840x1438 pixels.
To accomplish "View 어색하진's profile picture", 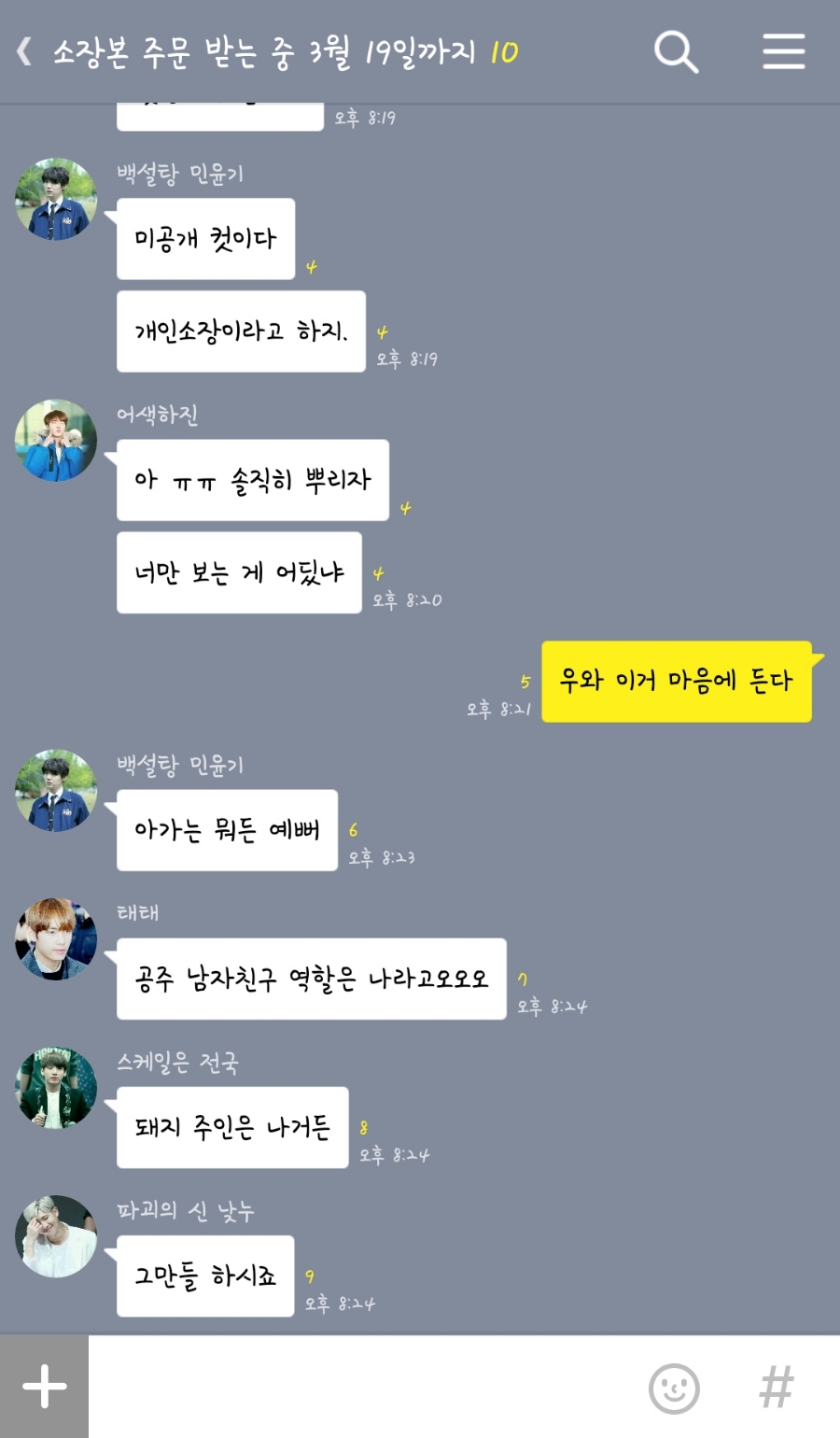I will click(56, 441).
